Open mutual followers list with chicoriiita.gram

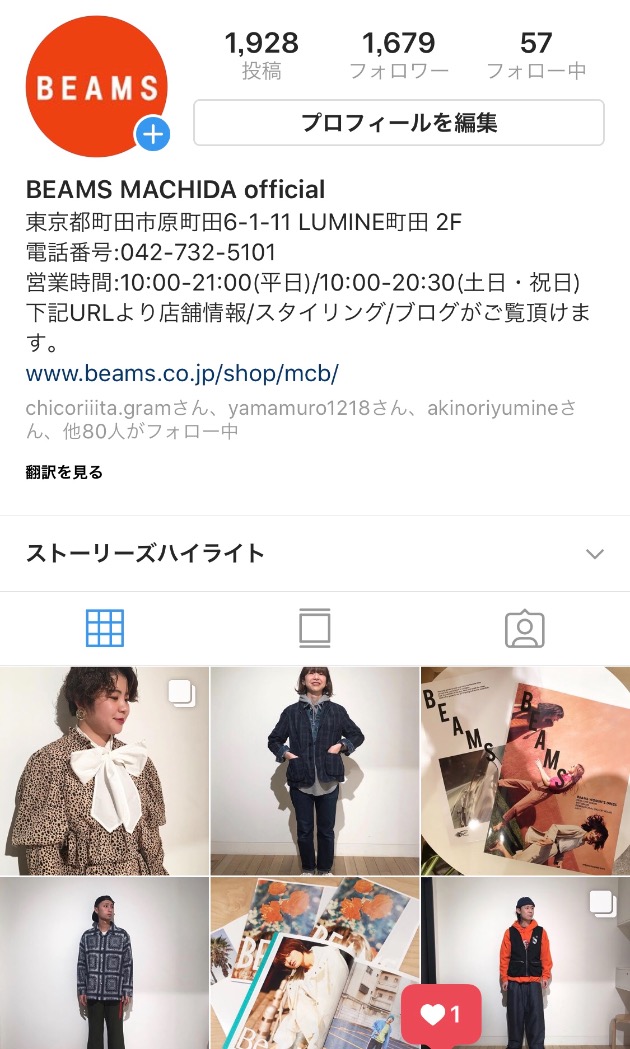click(x=300, y=420)
